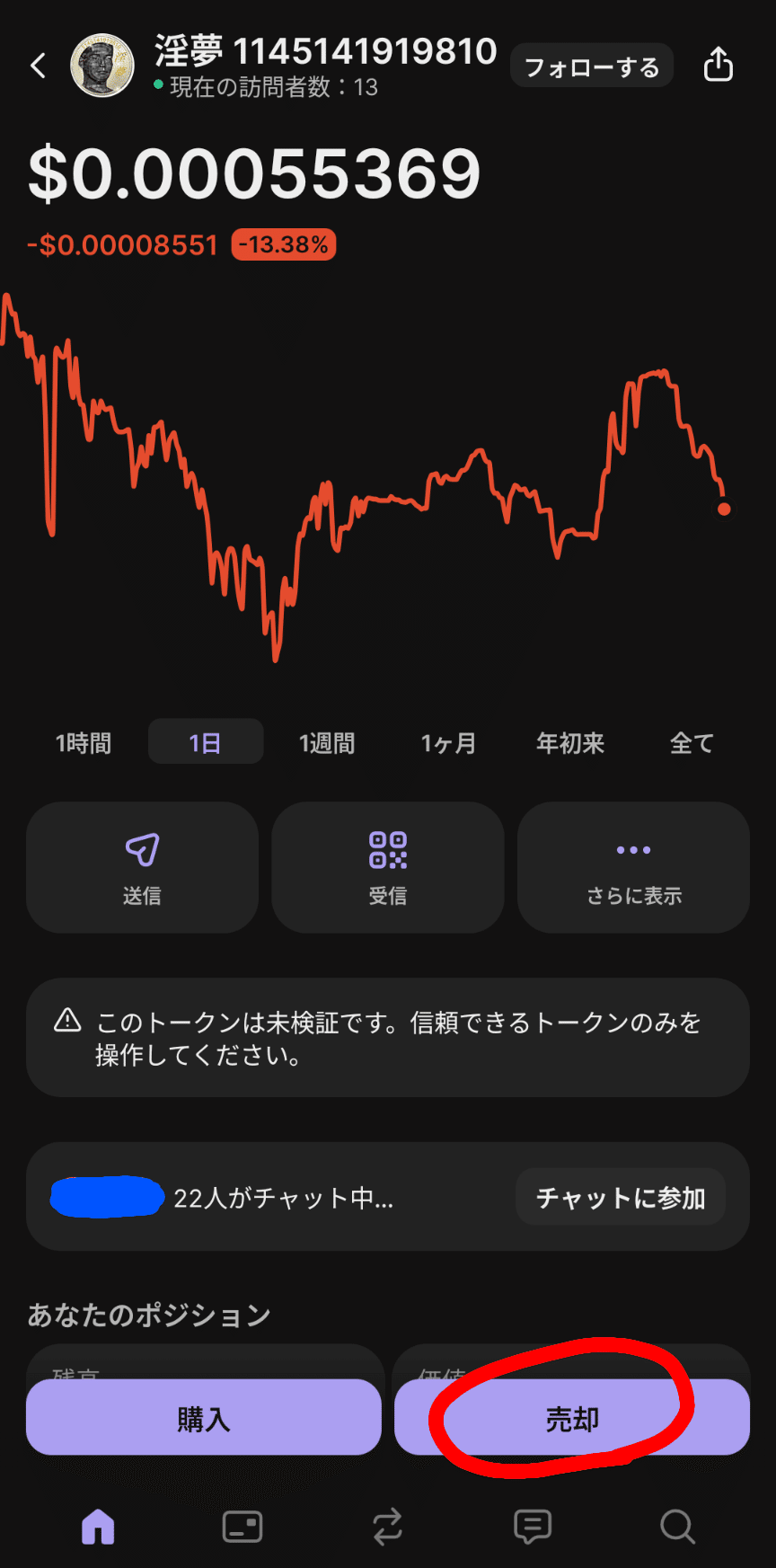The image size is (776, 1568).
Task: Switch chart to 1時間 timeframe
Action: pyautogui.click(x=83, y=742)
